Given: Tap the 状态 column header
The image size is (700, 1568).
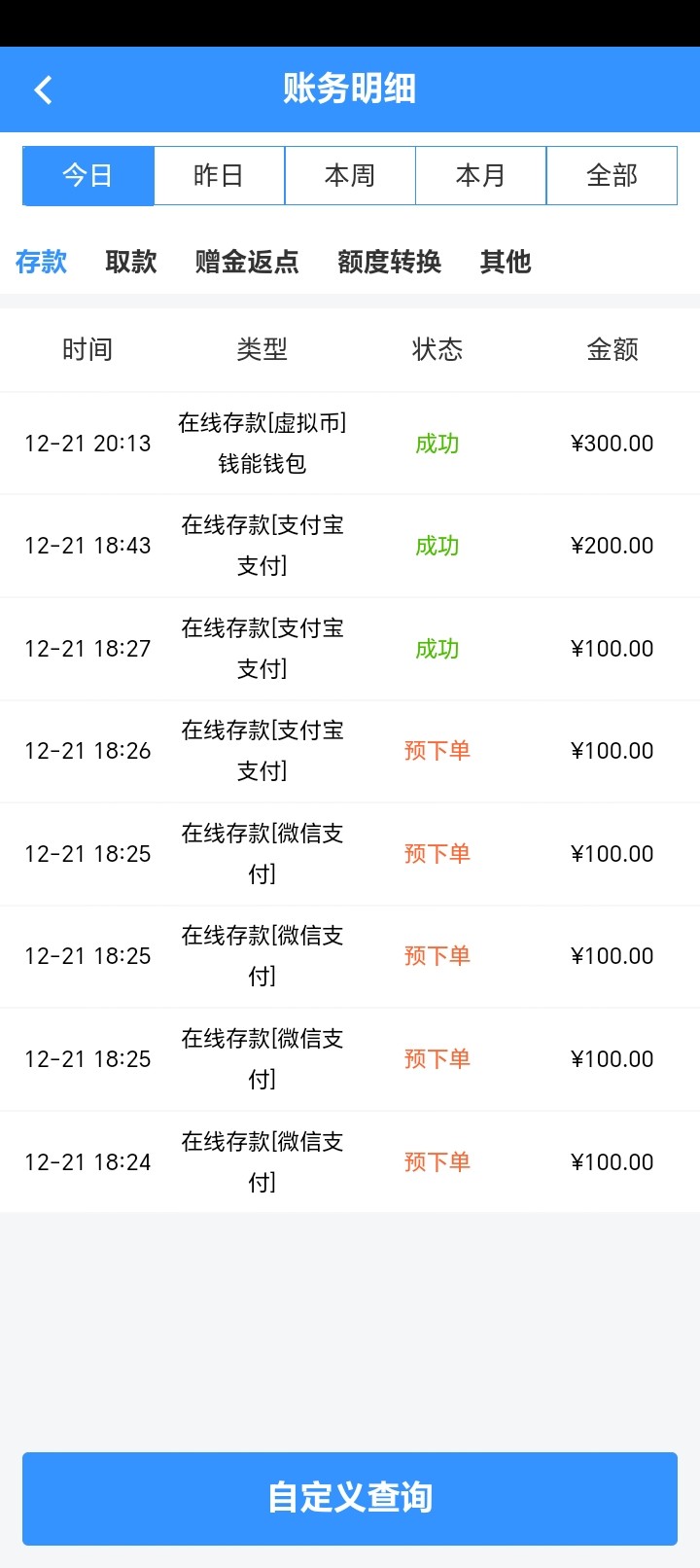Looking at the screenshot, I should pos(437,349).
